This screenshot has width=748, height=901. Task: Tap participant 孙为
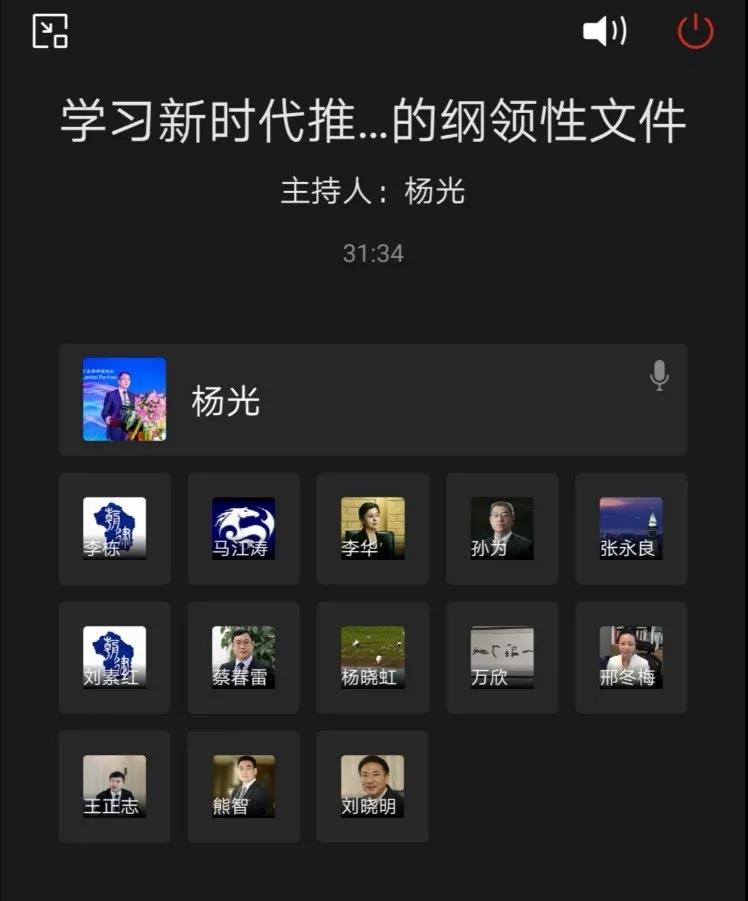pyautogui.click(x=502, y=529)
